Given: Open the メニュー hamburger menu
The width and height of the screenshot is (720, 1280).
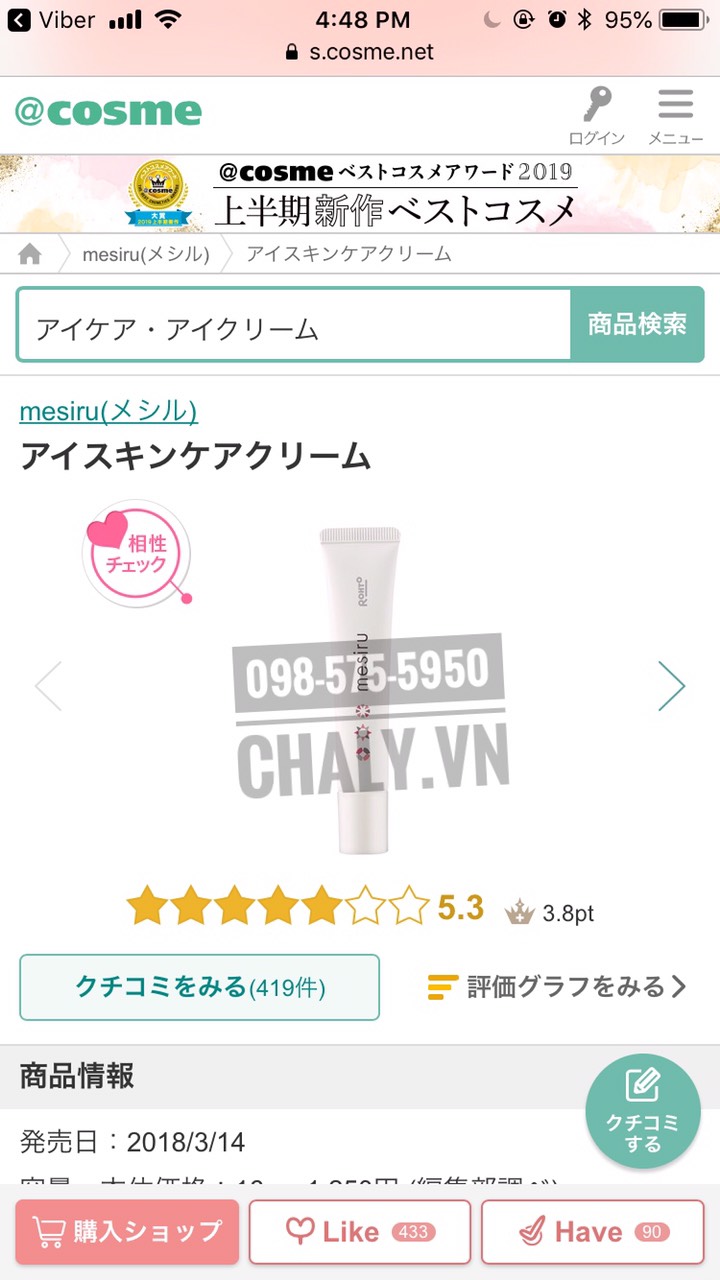Looking at the screenshot, I should coord(675,114).
